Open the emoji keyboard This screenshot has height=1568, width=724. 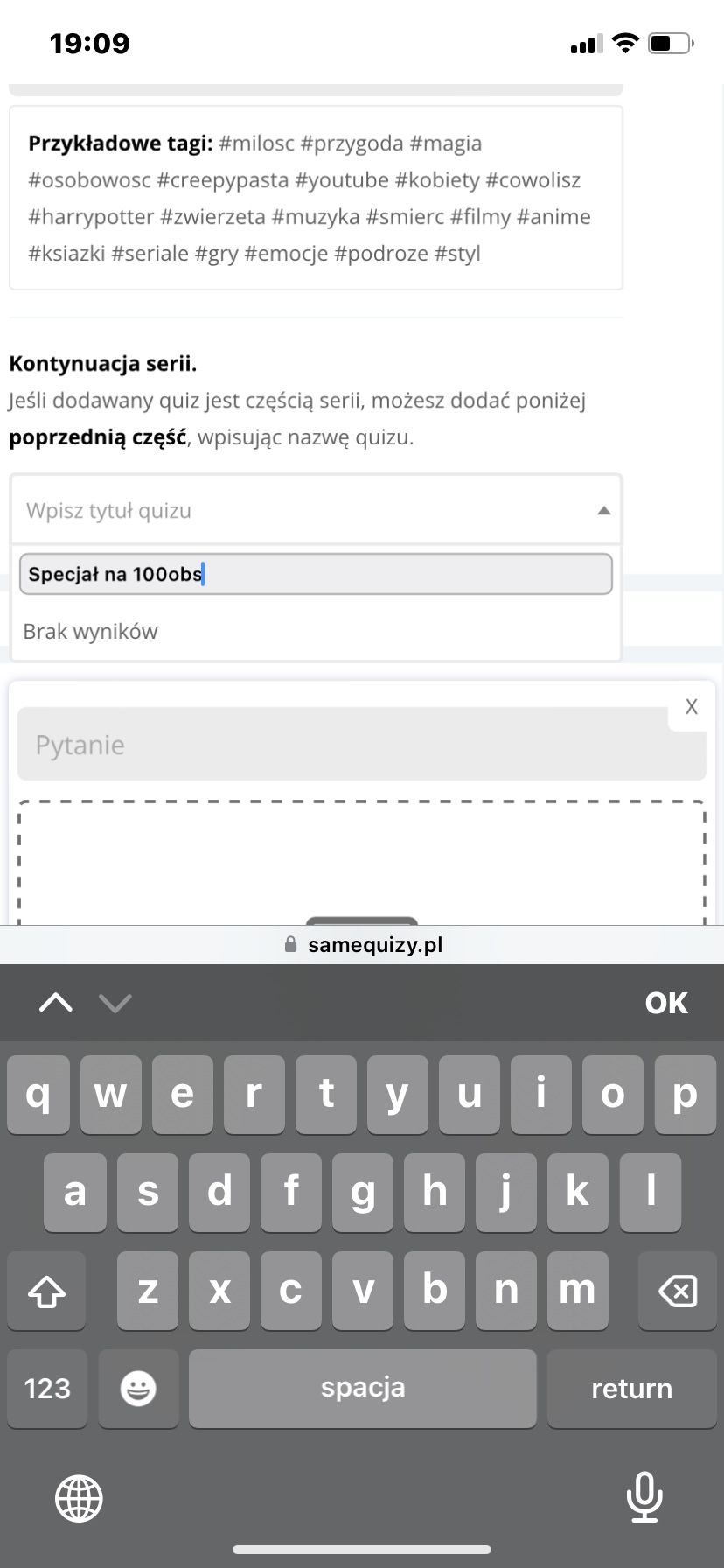click(138, 1389)
